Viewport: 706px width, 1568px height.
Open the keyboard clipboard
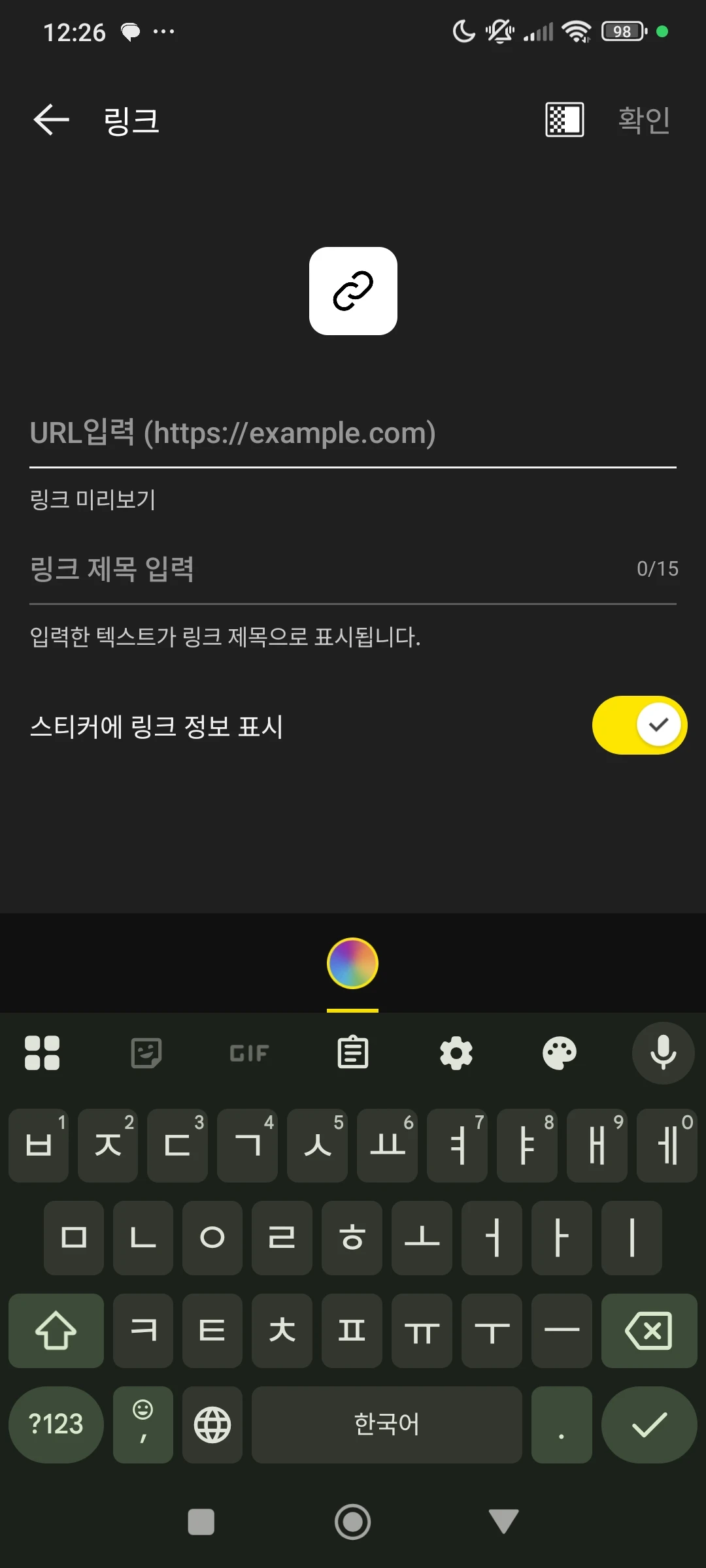(353, 1053)
